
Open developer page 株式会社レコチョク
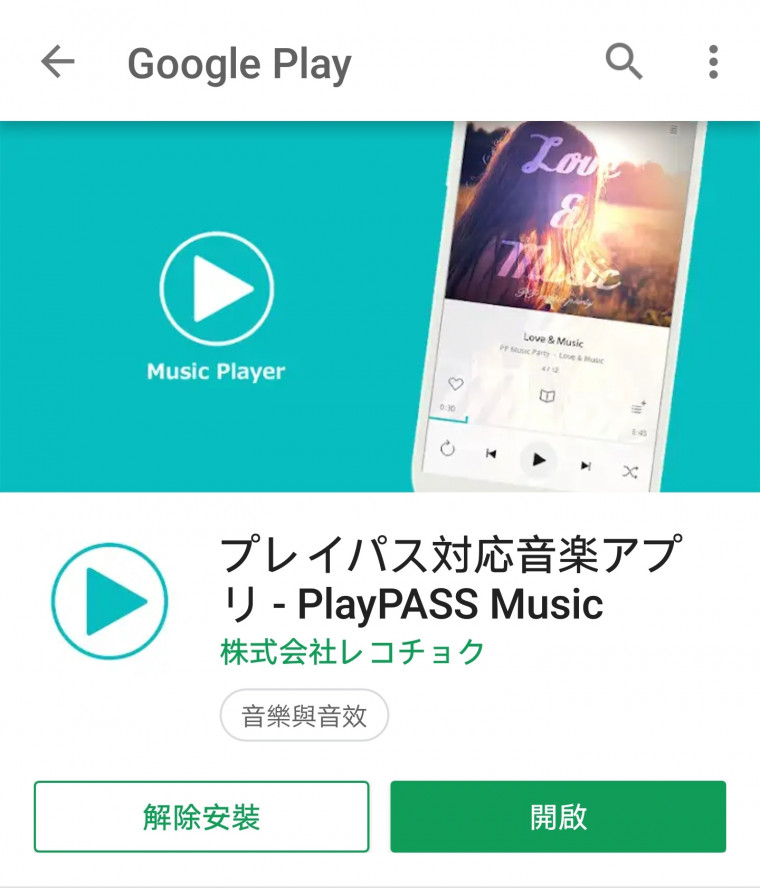[352, 652]
